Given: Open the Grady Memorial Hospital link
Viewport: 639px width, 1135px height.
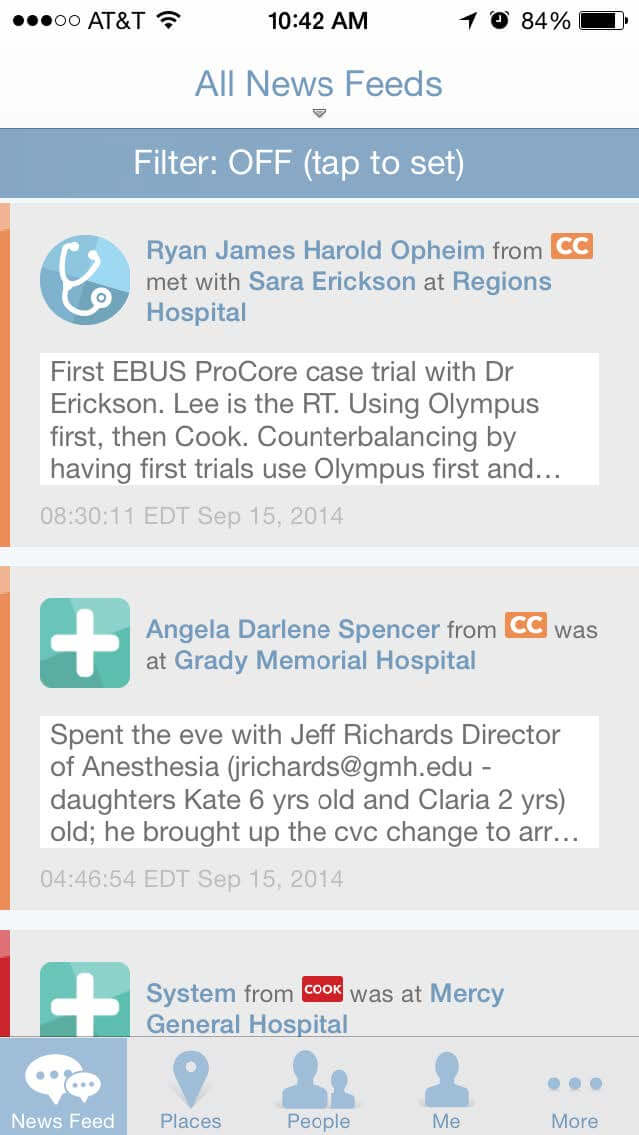Looking at the screenshot, I should pos(325,660).
